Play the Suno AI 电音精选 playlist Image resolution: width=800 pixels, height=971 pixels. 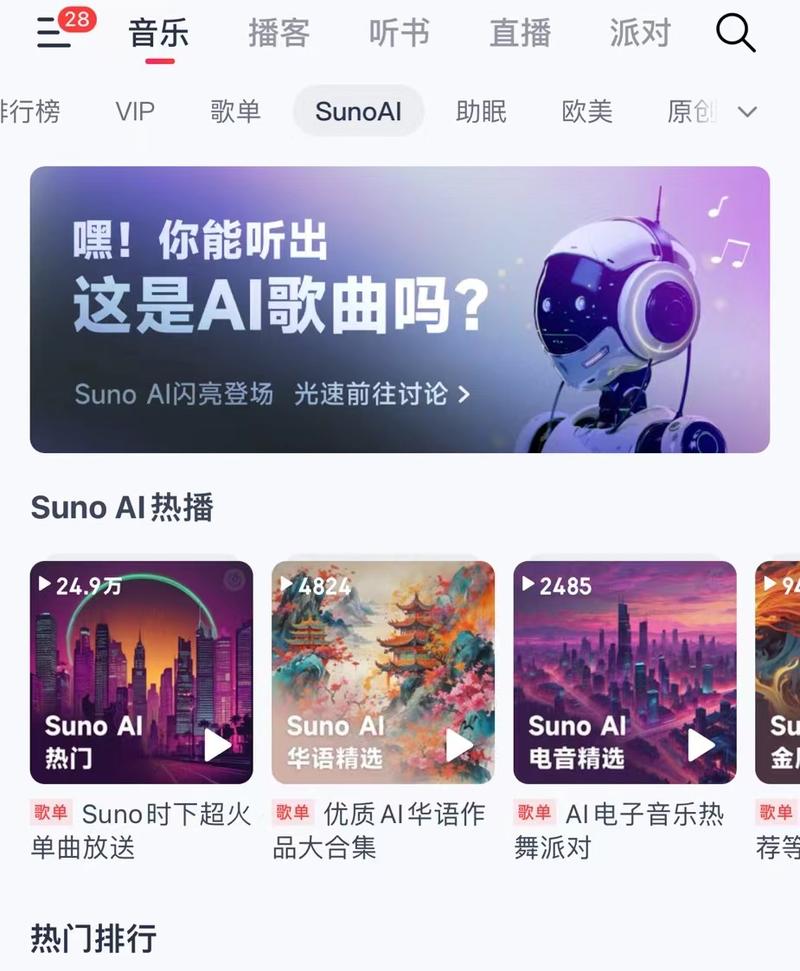click(699, 745)
